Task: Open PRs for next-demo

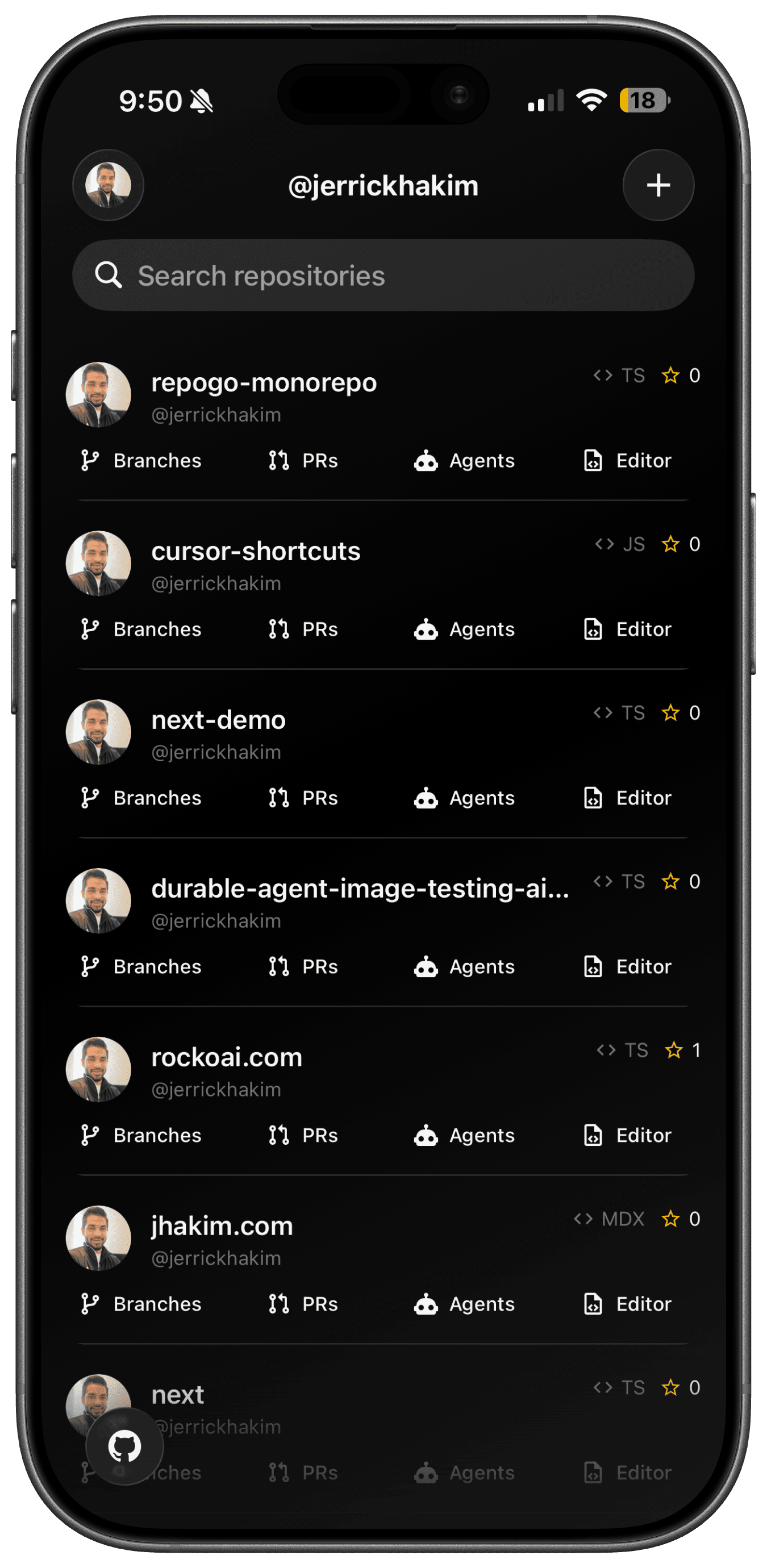Action: point(303,798)
